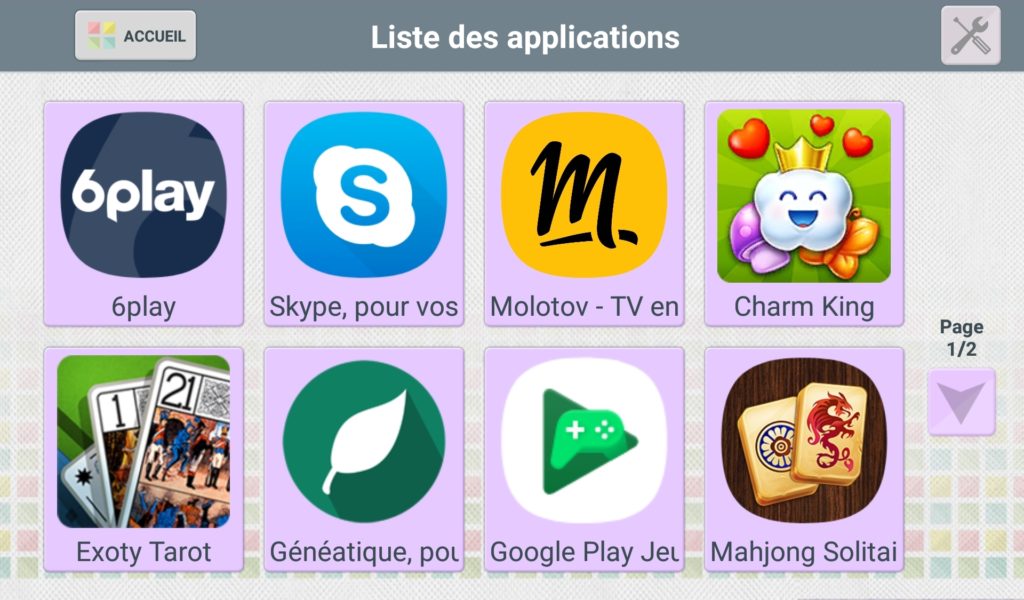Open the Charm King game
This screenshot has height=600, width=1024.
point(803,213)
